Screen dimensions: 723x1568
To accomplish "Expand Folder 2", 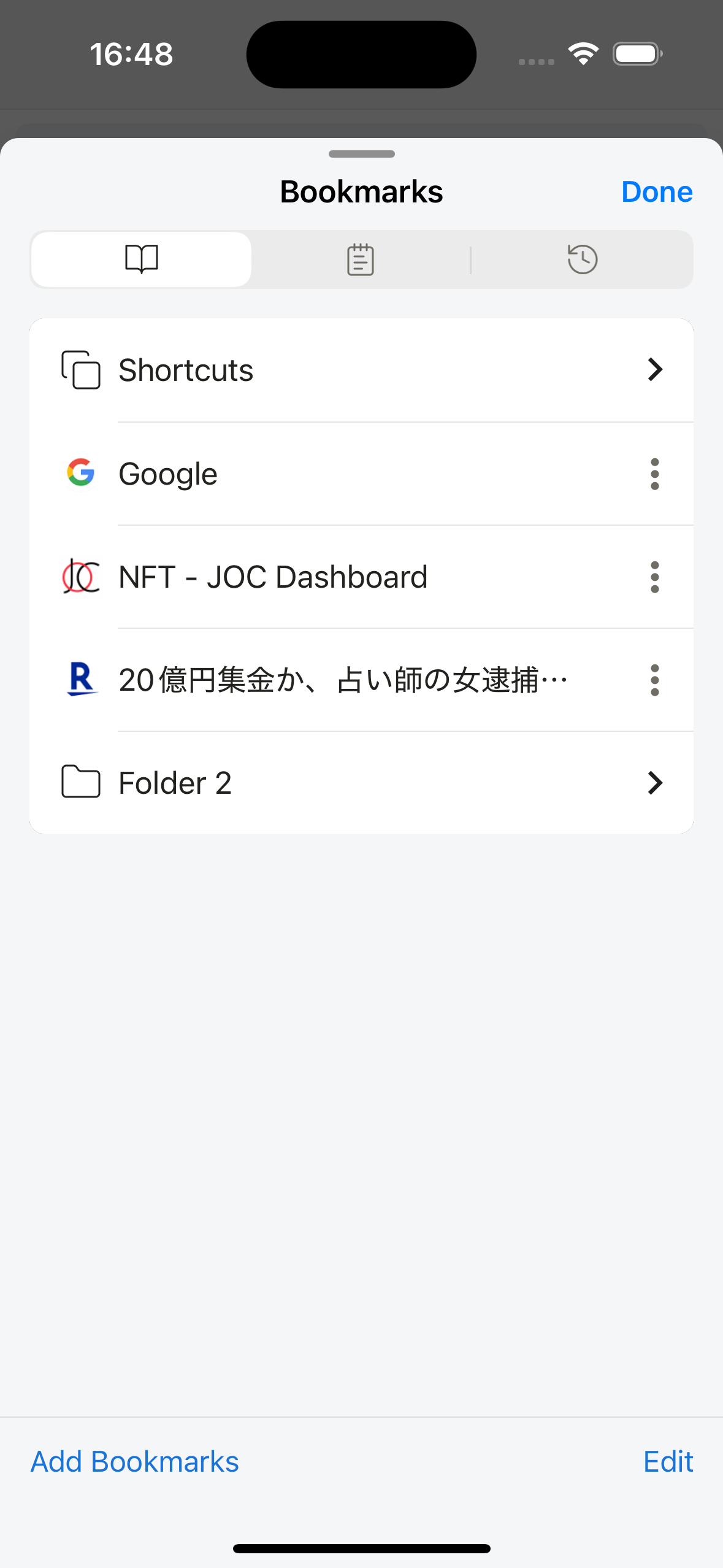I will [362, 782].
